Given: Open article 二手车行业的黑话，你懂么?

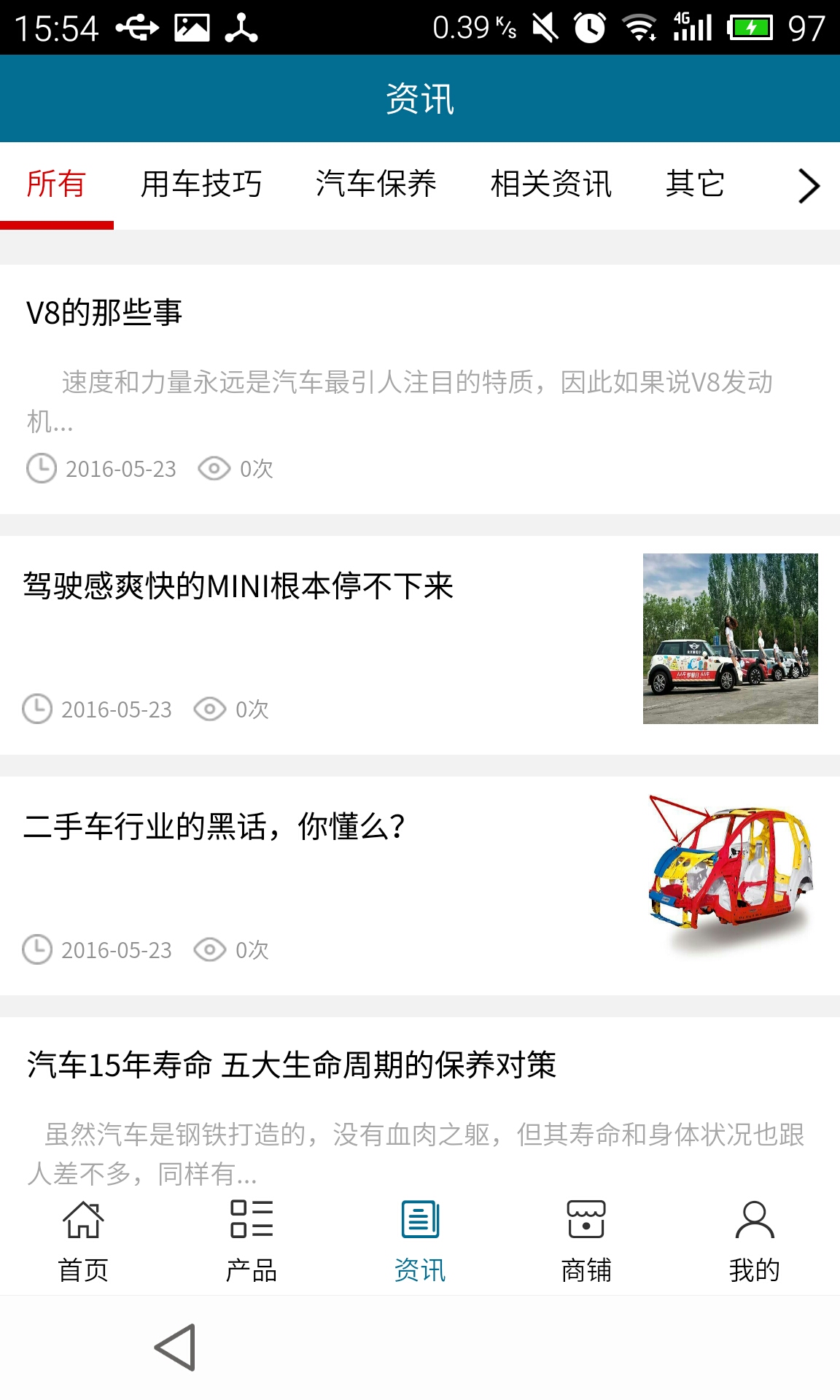Looking at the screenshot, I should 214,827.
